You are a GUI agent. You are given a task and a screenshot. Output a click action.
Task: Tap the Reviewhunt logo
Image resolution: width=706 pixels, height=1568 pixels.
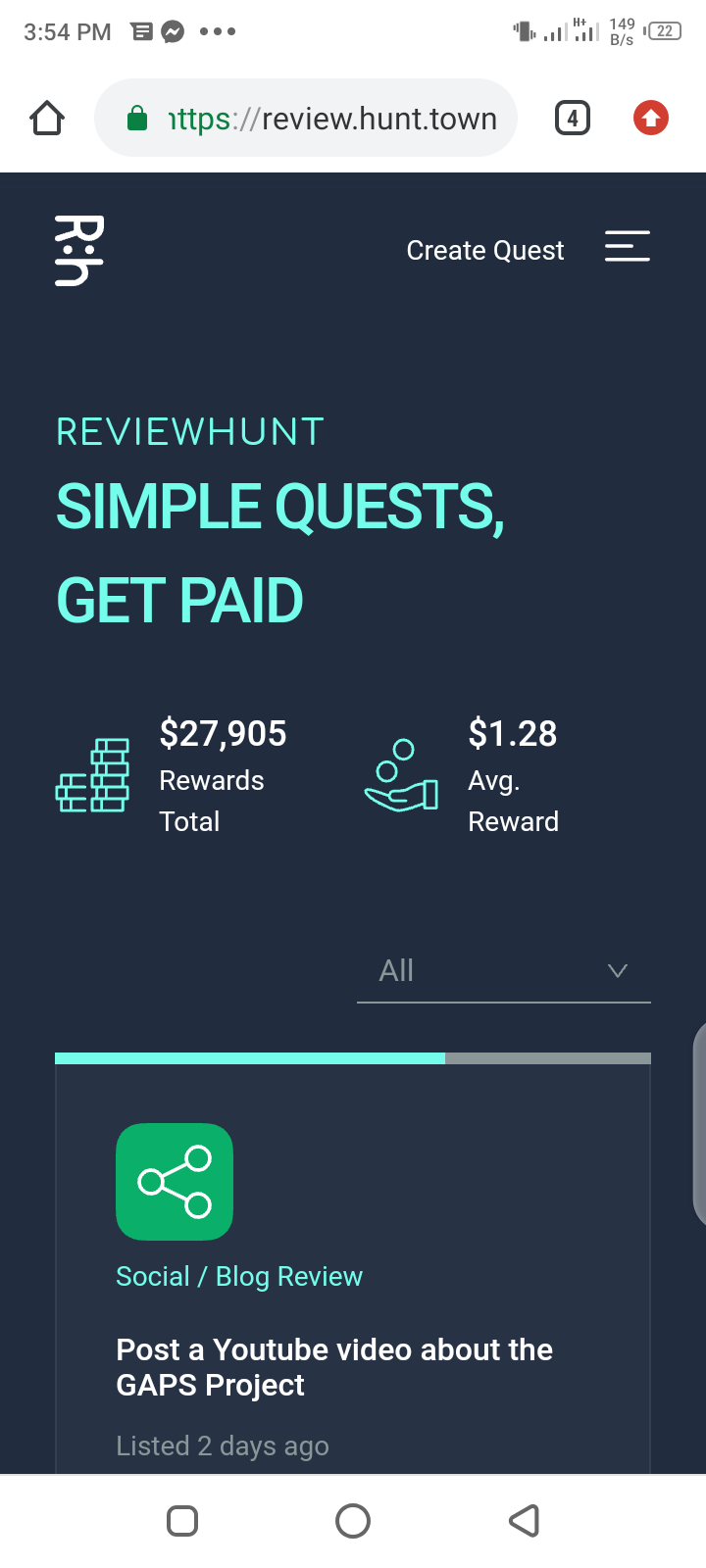(78, 250)
